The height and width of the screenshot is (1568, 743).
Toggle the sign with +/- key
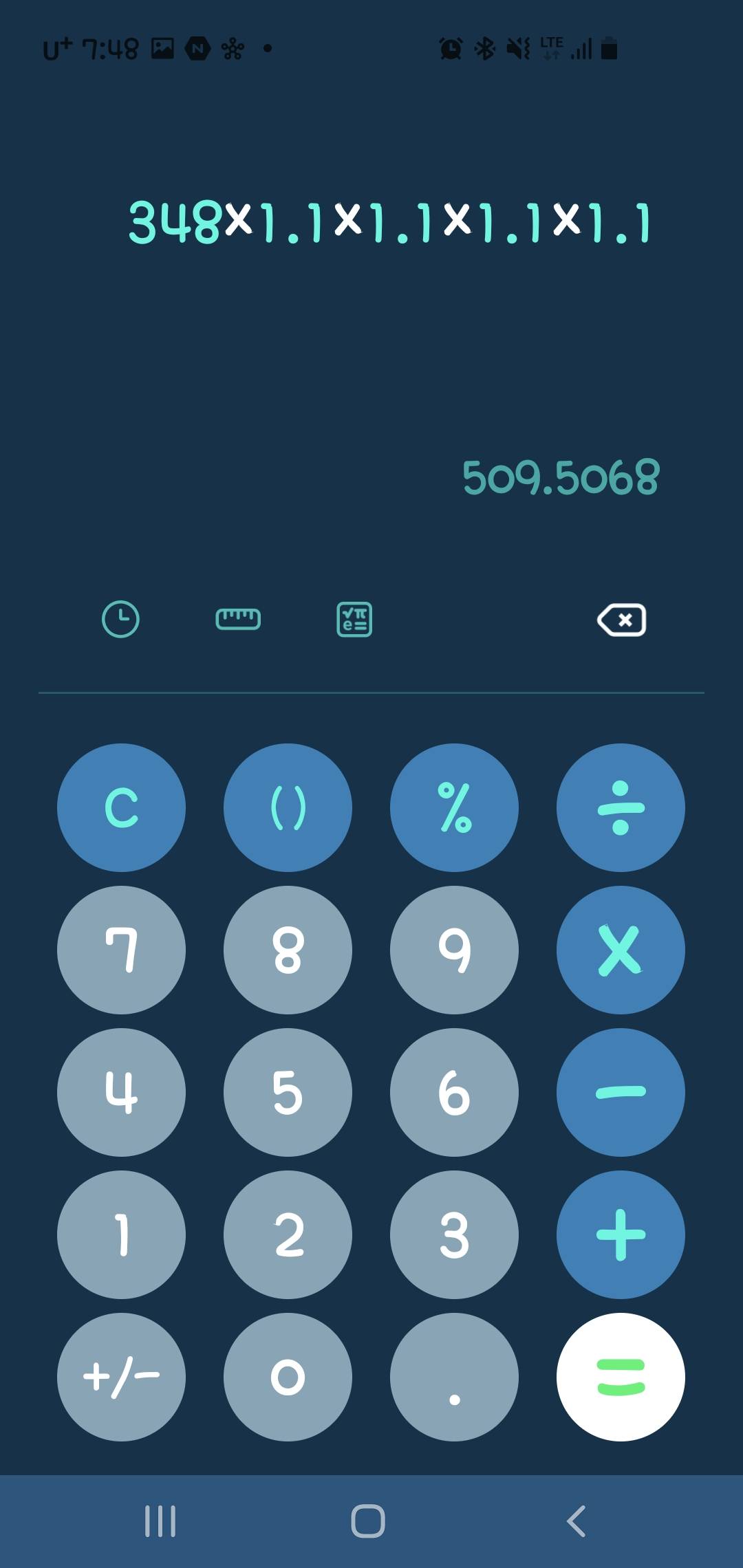[121, 1377]
